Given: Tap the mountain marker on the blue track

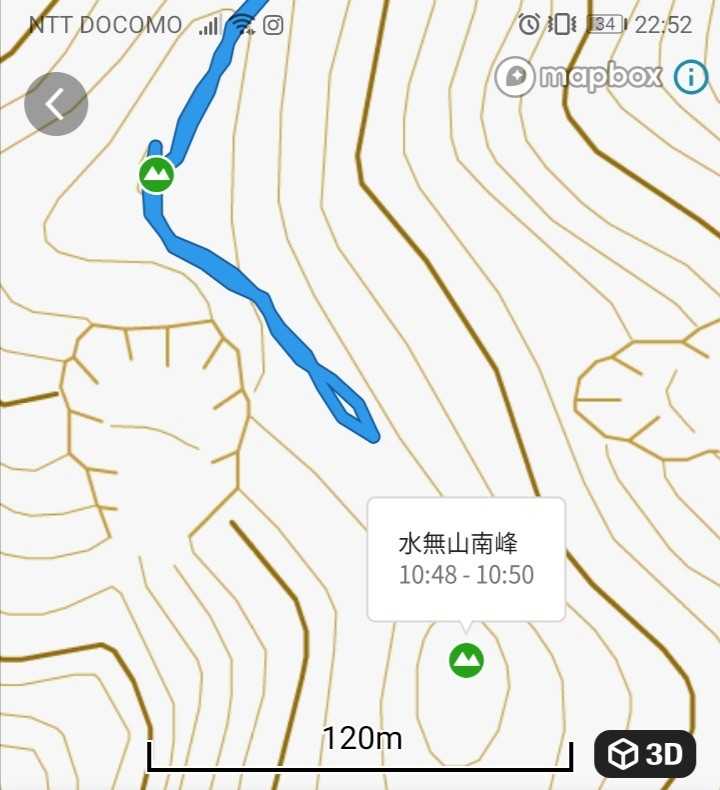Looking at the screenshot, I should pyautogui.click(x=157, y=174).
